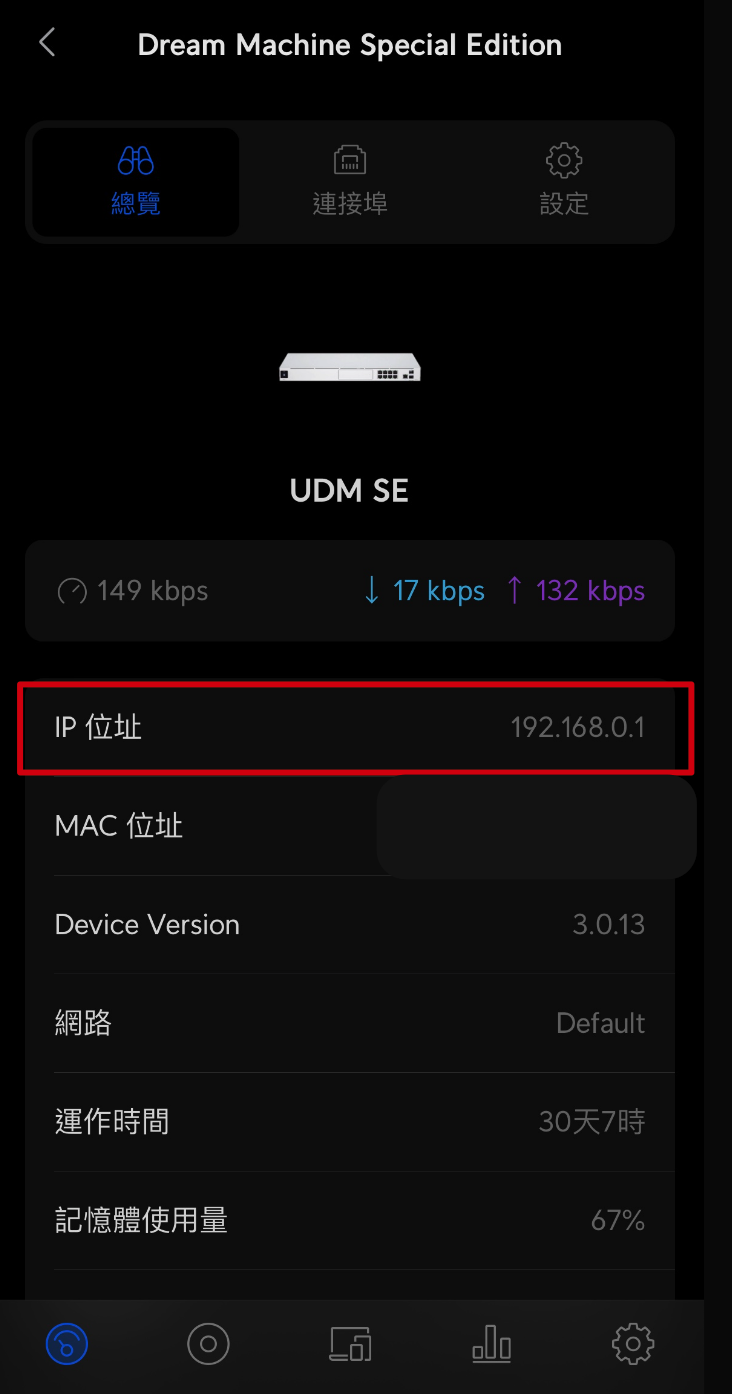
Task: Tap the MAC 位址 row
Action: tap(355, 826)
